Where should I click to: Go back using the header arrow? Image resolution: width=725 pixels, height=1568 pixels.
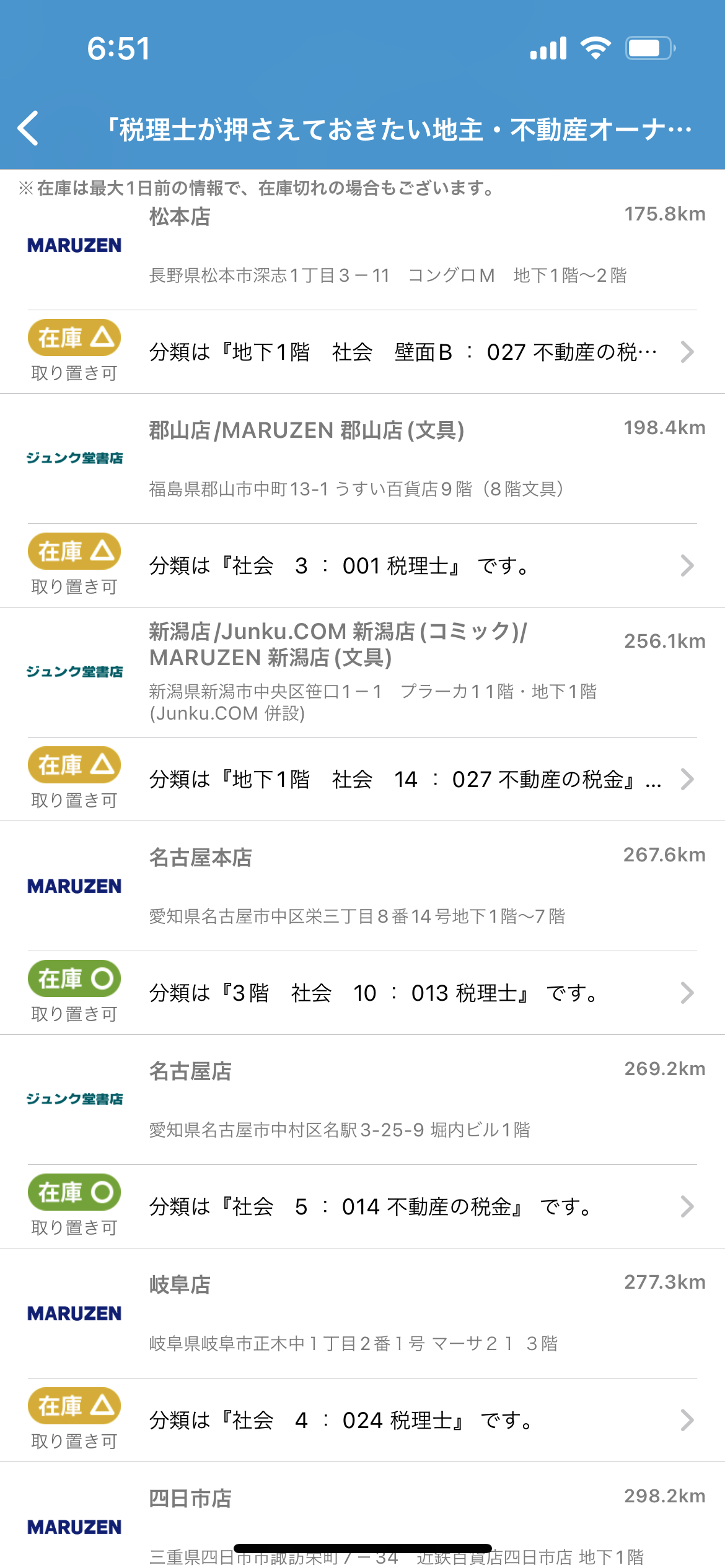point(29,128)
